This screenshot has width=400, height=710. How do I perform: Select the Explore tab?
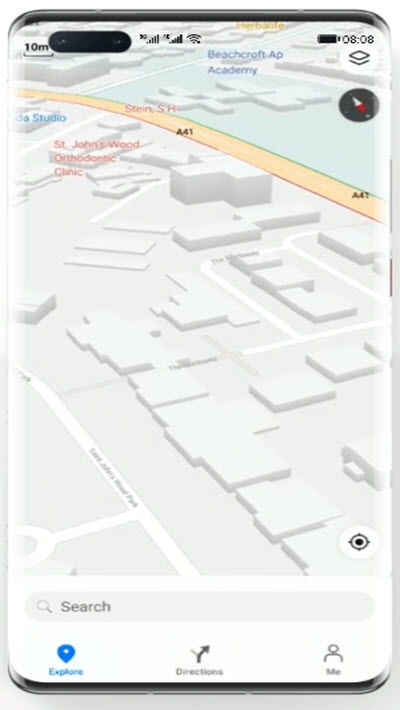pyautogui.click(x=66, y=661)
